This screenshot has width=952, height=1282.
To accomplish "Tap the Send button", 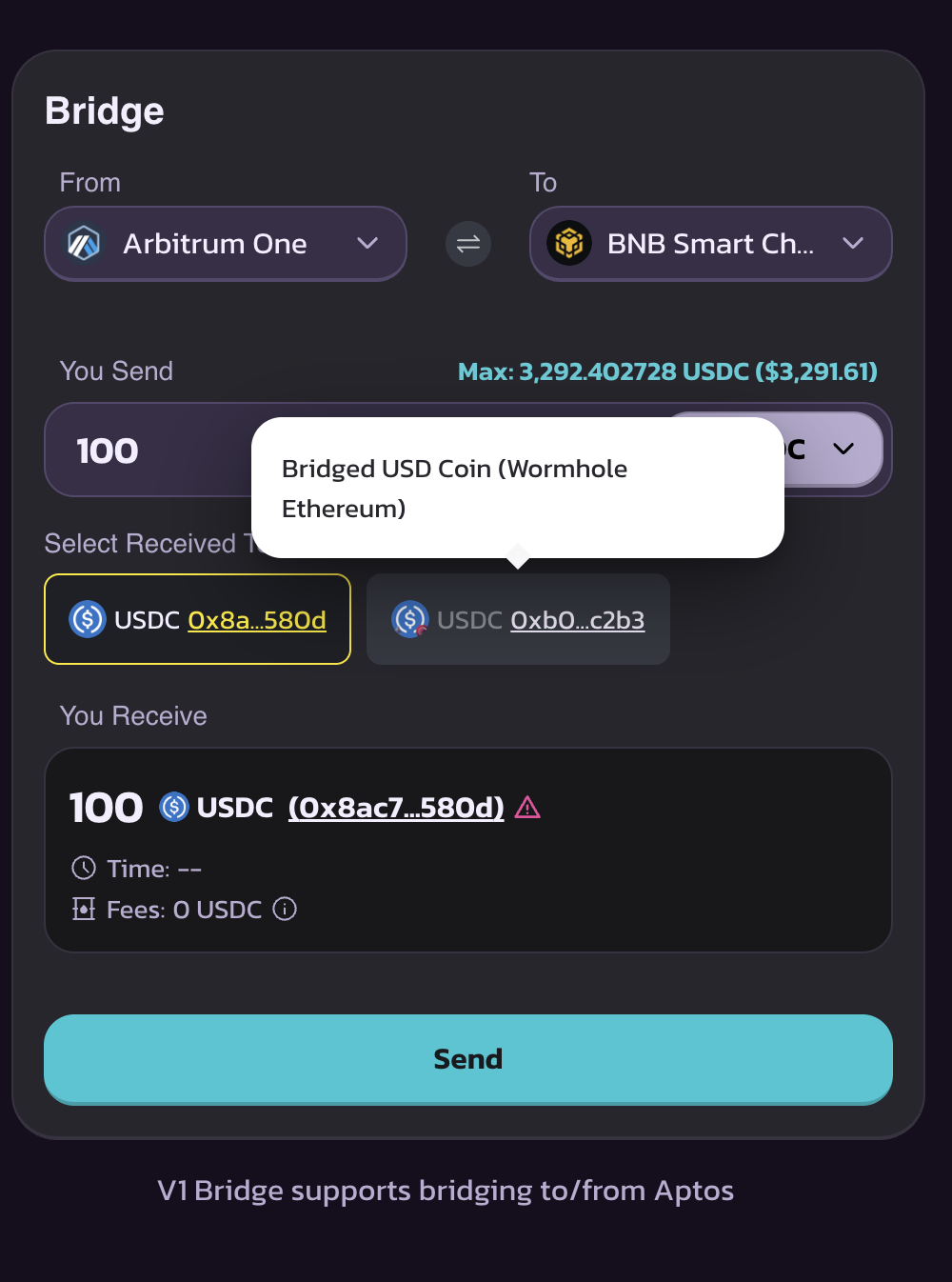I will [x=468, y=1059].
